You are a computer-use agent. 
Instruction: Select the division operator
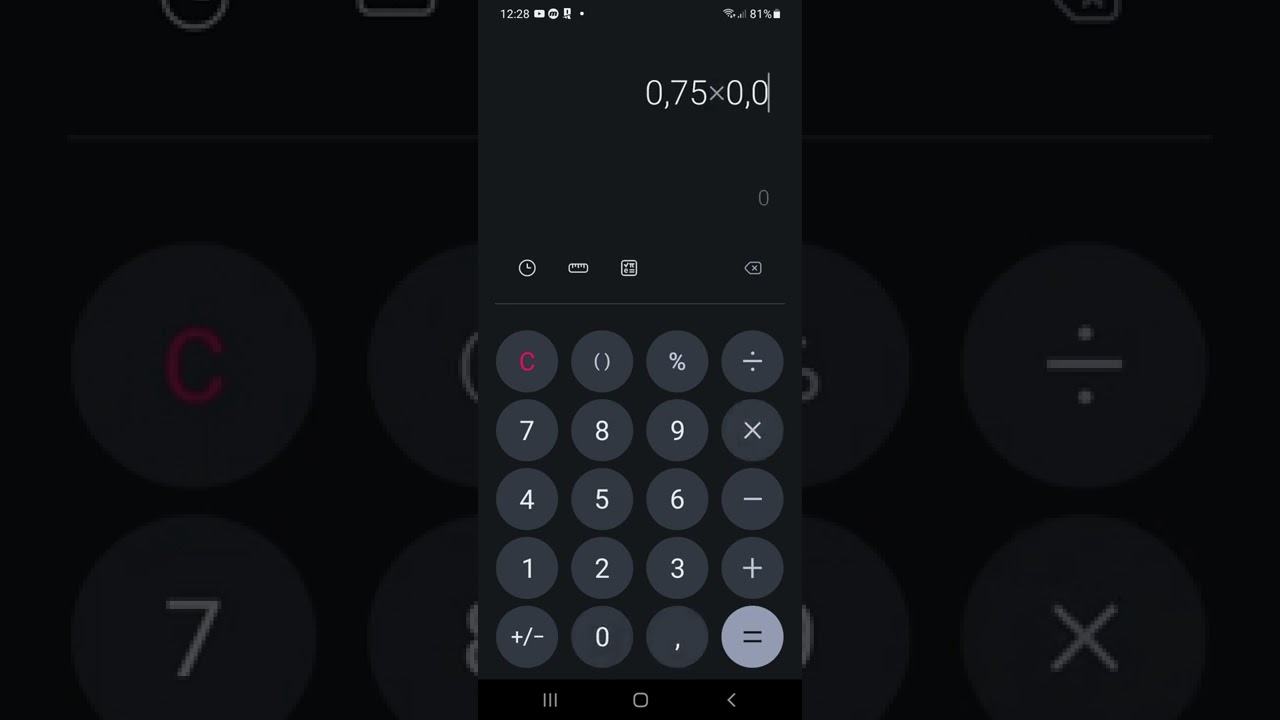click(752, 362)
